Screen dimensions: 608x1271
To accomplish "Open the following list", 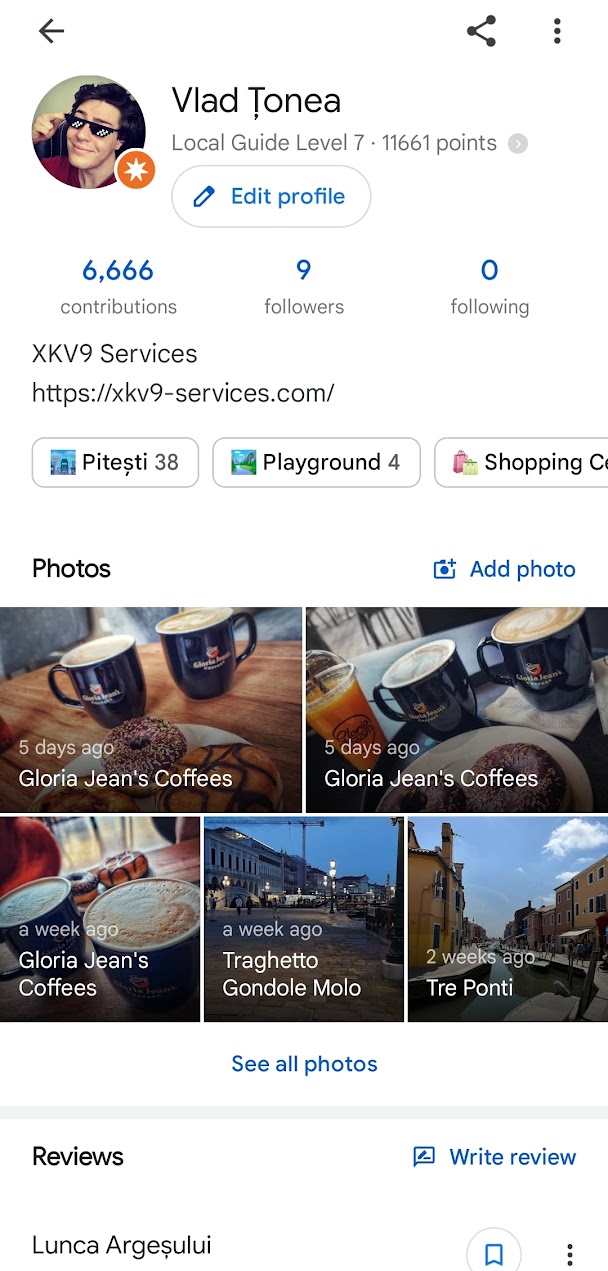I will click(489, 285).
